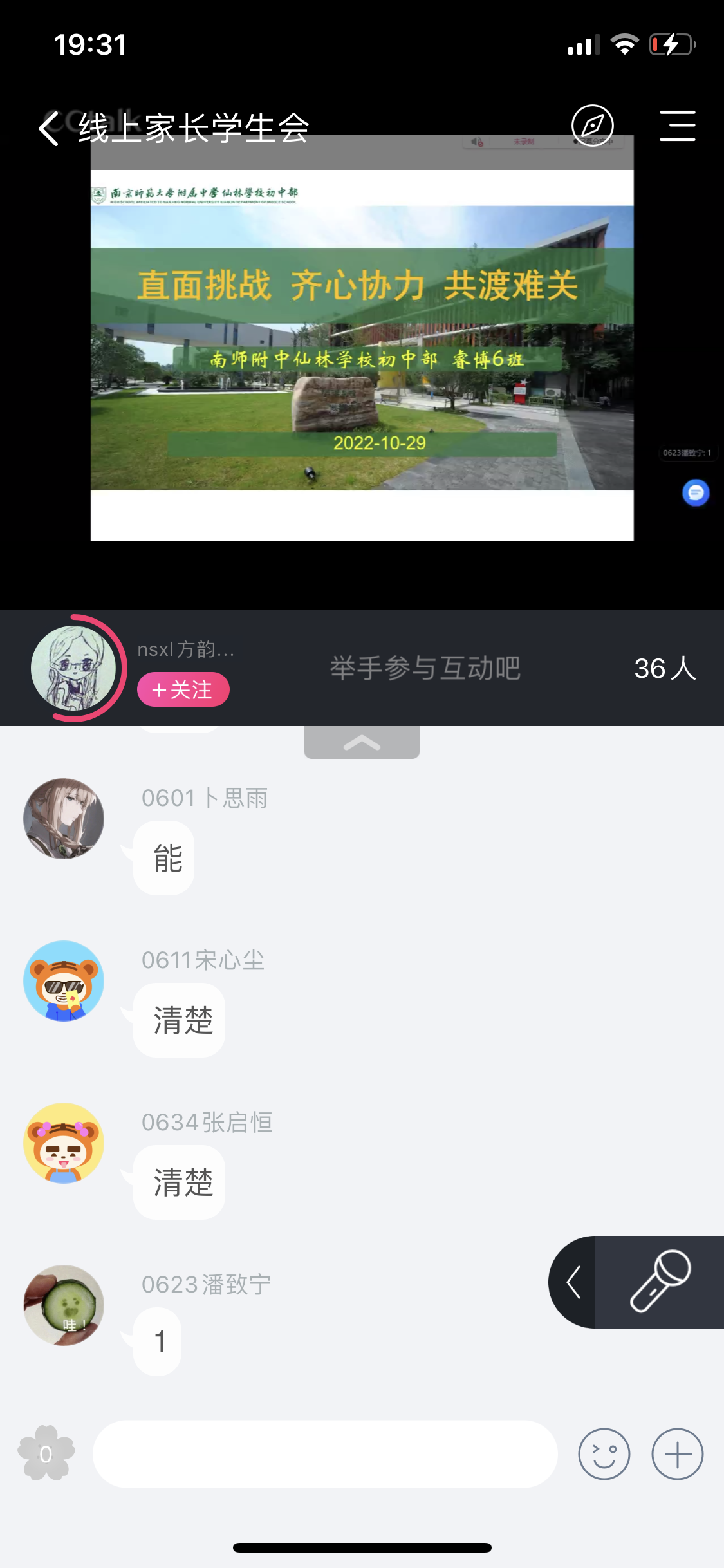Raise hand with the microphone button
Viewport: 724px width, 1568px height.
coord(660,1282)
